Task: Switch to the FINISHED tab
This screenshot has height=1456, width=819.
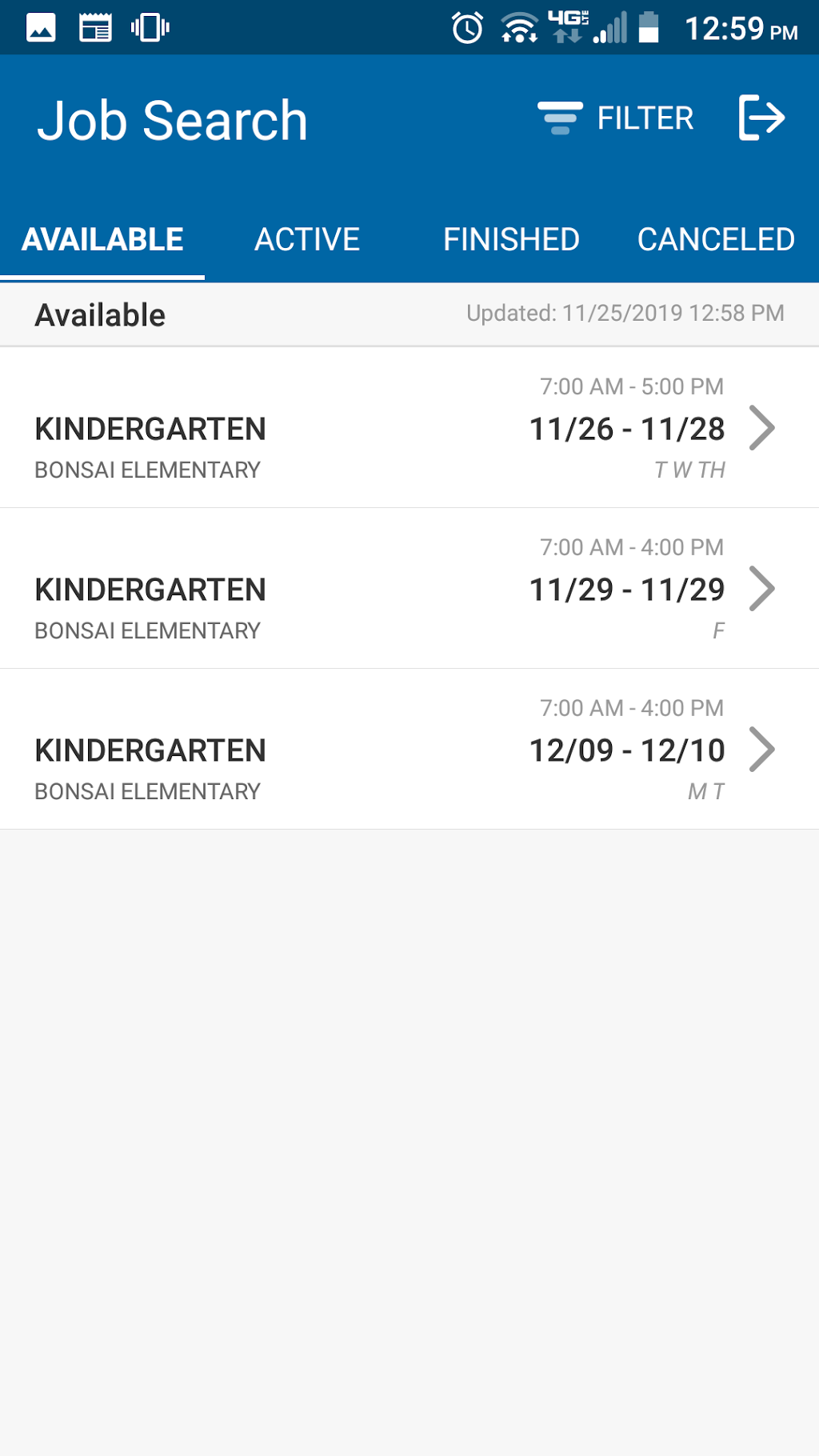Action: point(511,239)
